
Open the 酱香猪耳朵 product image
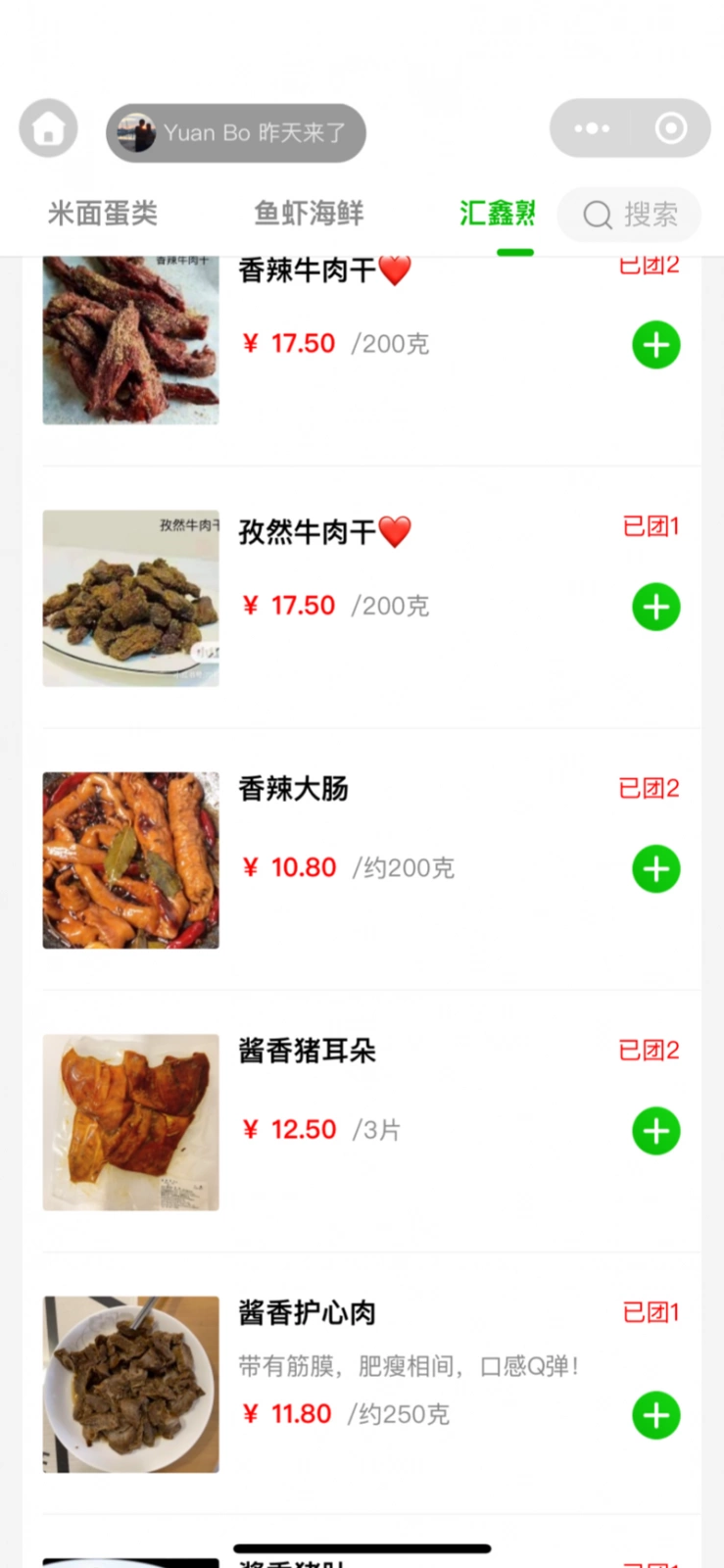131,1122
